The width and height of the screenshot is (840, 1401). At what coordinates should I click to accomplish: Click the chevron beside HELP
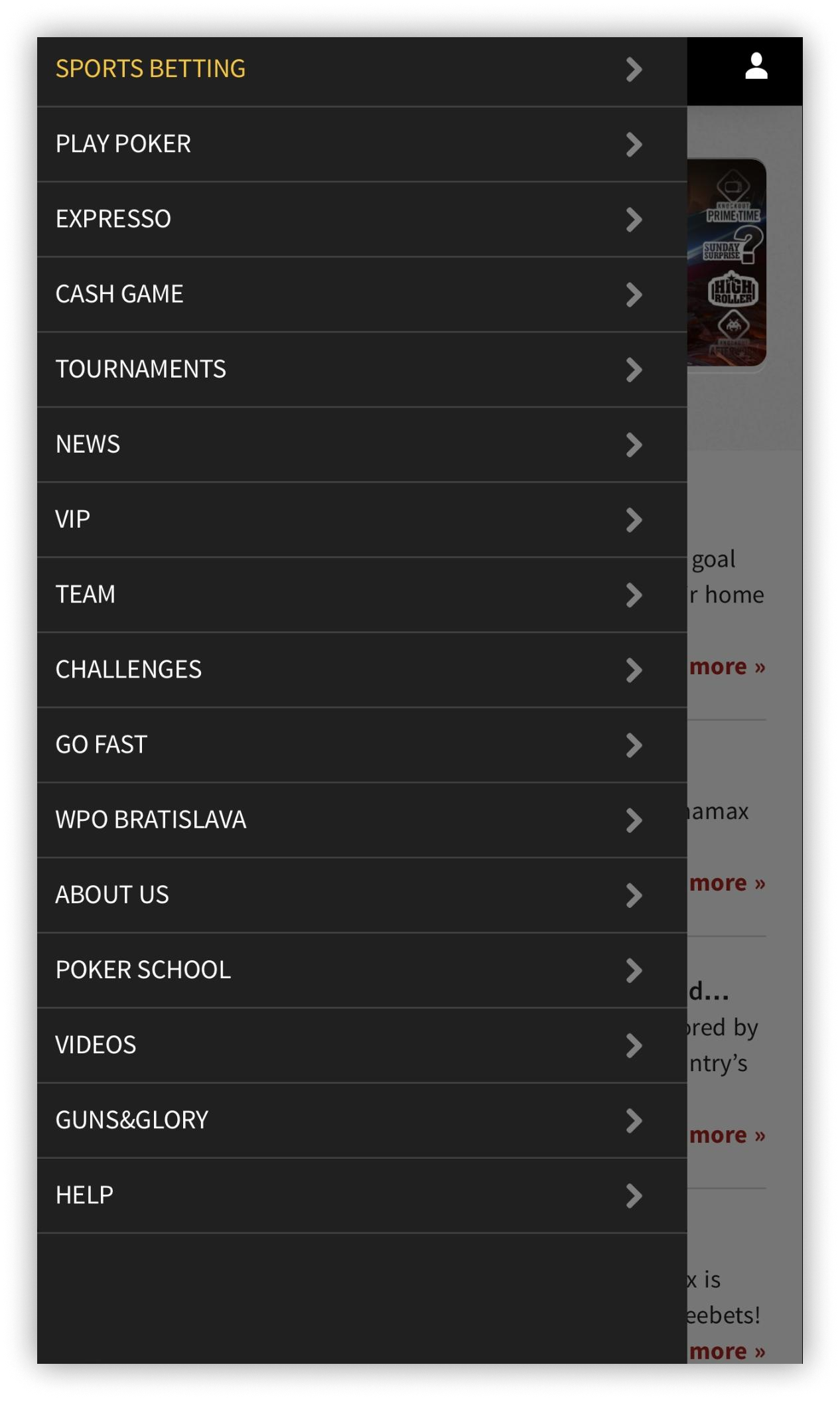click(x=634, y=1195)
